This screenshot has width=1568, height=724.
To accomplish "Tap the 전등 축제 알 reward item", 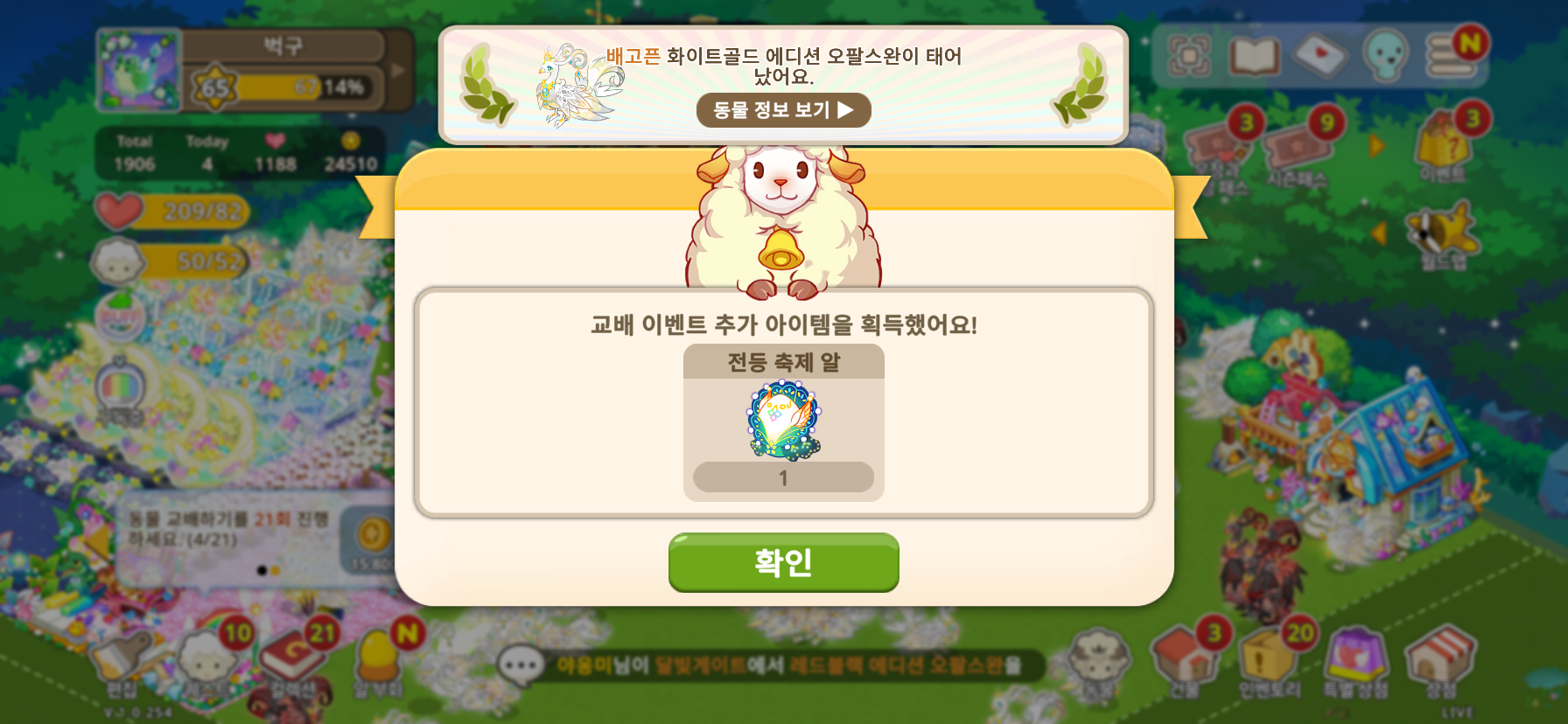I will 783,422.
